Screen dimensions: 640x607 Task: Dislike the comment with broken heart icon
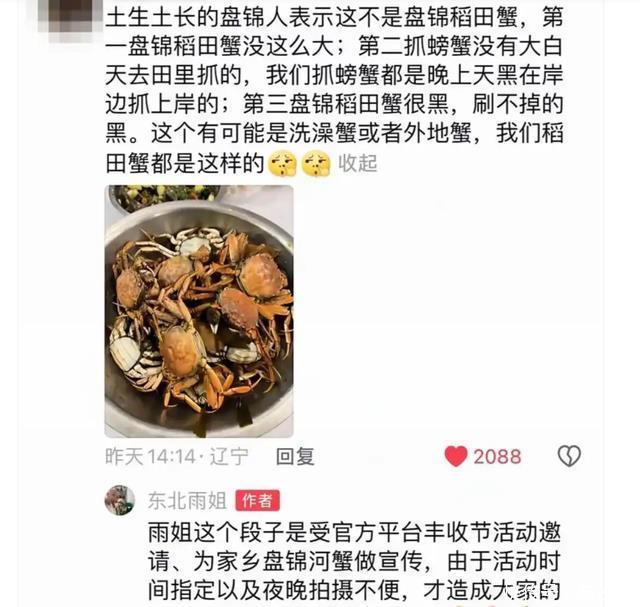coord(568,456)
